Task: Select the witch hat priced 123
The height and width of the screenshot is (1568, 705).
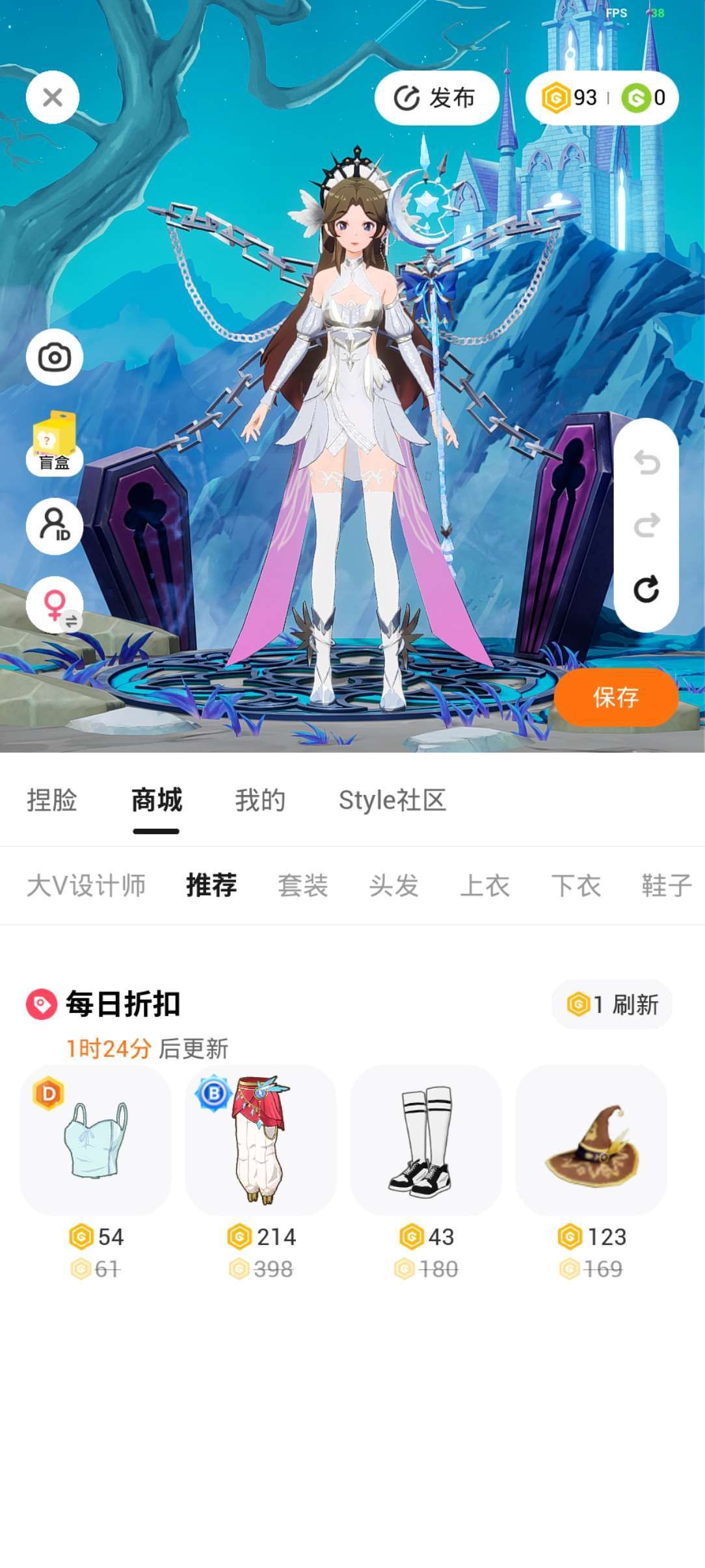Action: point(591,1140)
